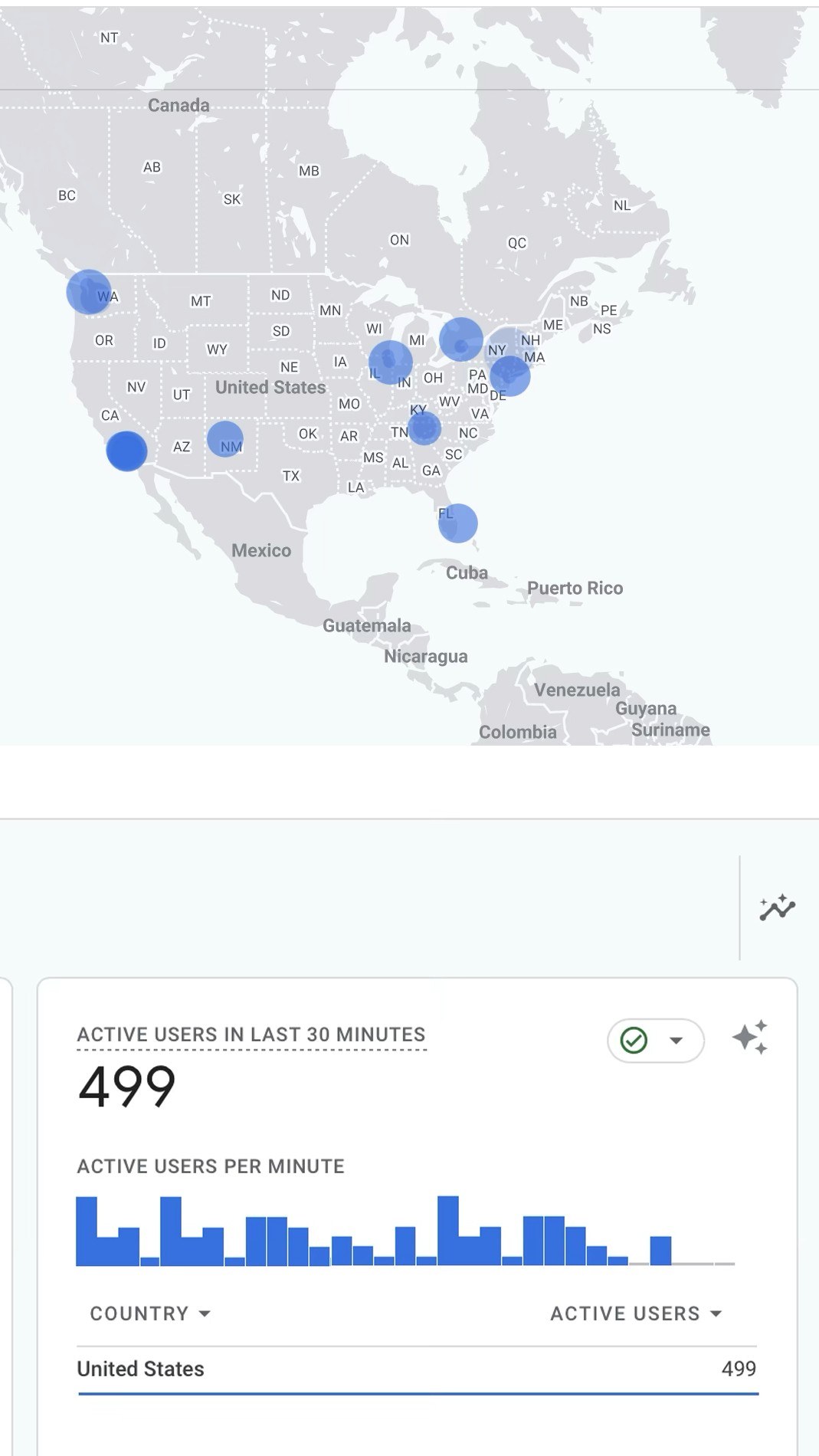
Task: Select the United States row
Action: pyautogui.click(x=417, y=1369)
